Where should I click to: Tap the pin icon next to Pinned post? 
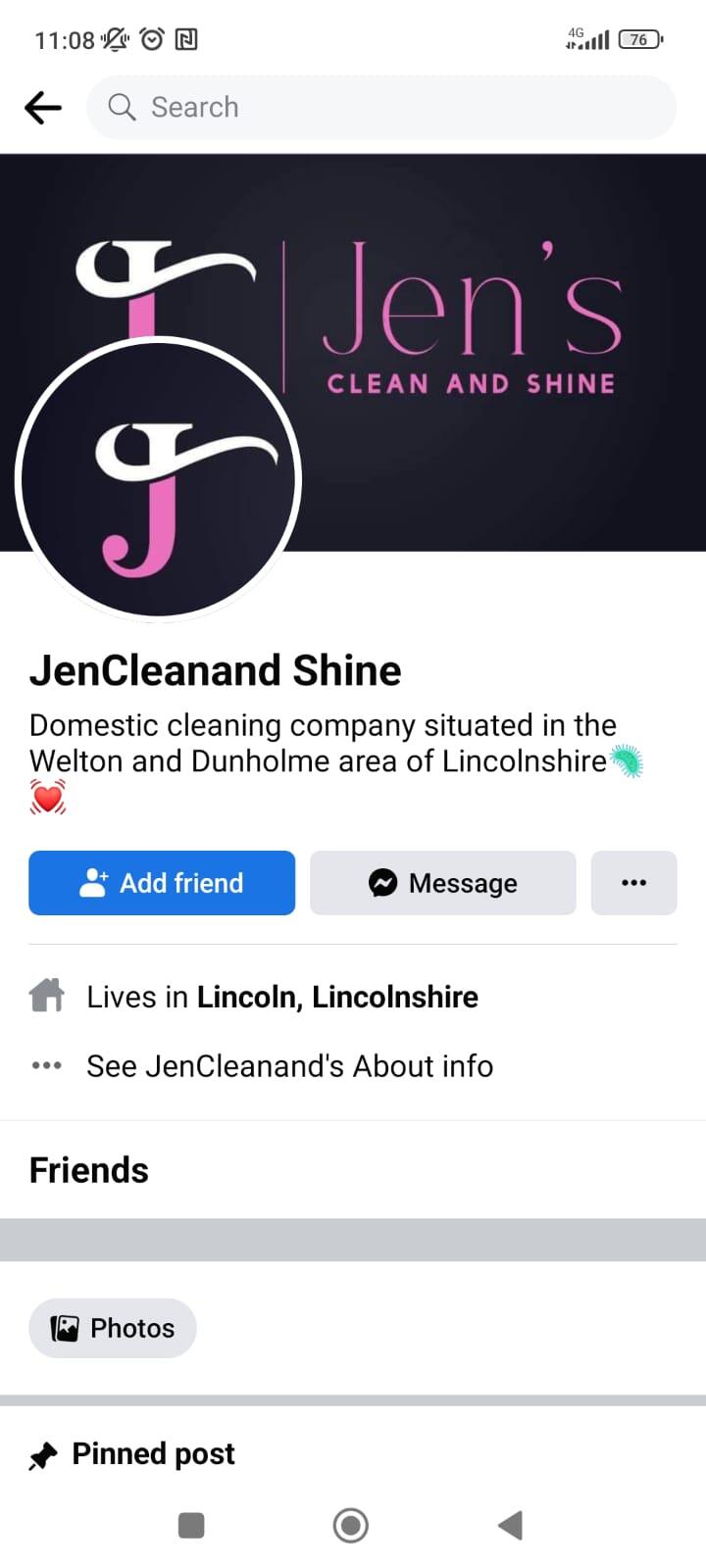coord(43,1454)
